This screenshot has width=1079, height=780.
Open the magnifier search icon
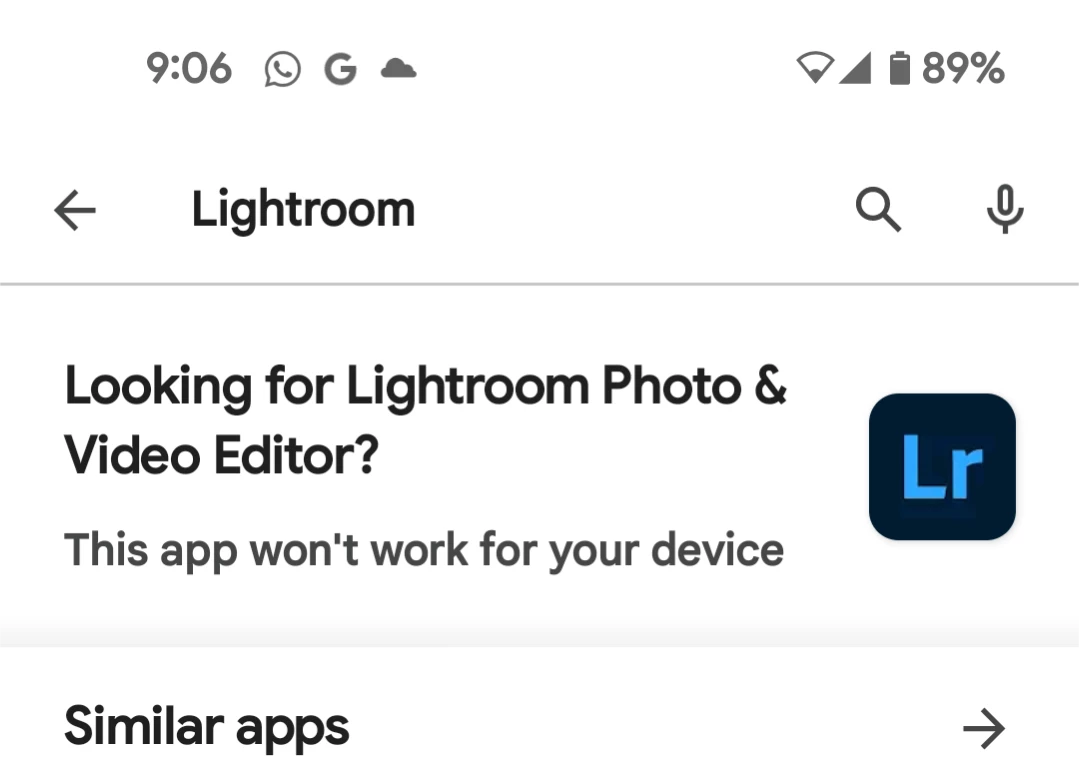879,211
